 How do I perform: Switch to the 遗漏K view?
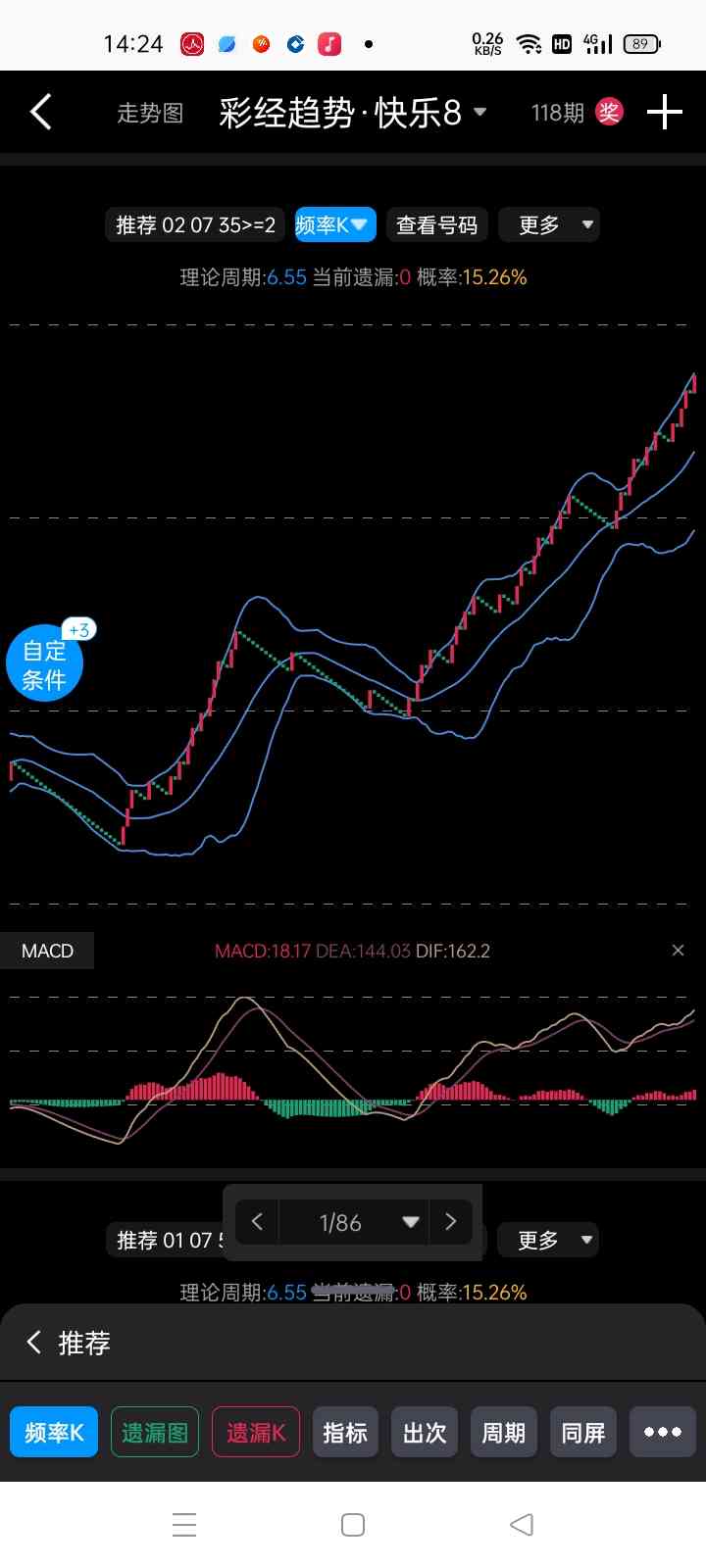coord(256,1433)
